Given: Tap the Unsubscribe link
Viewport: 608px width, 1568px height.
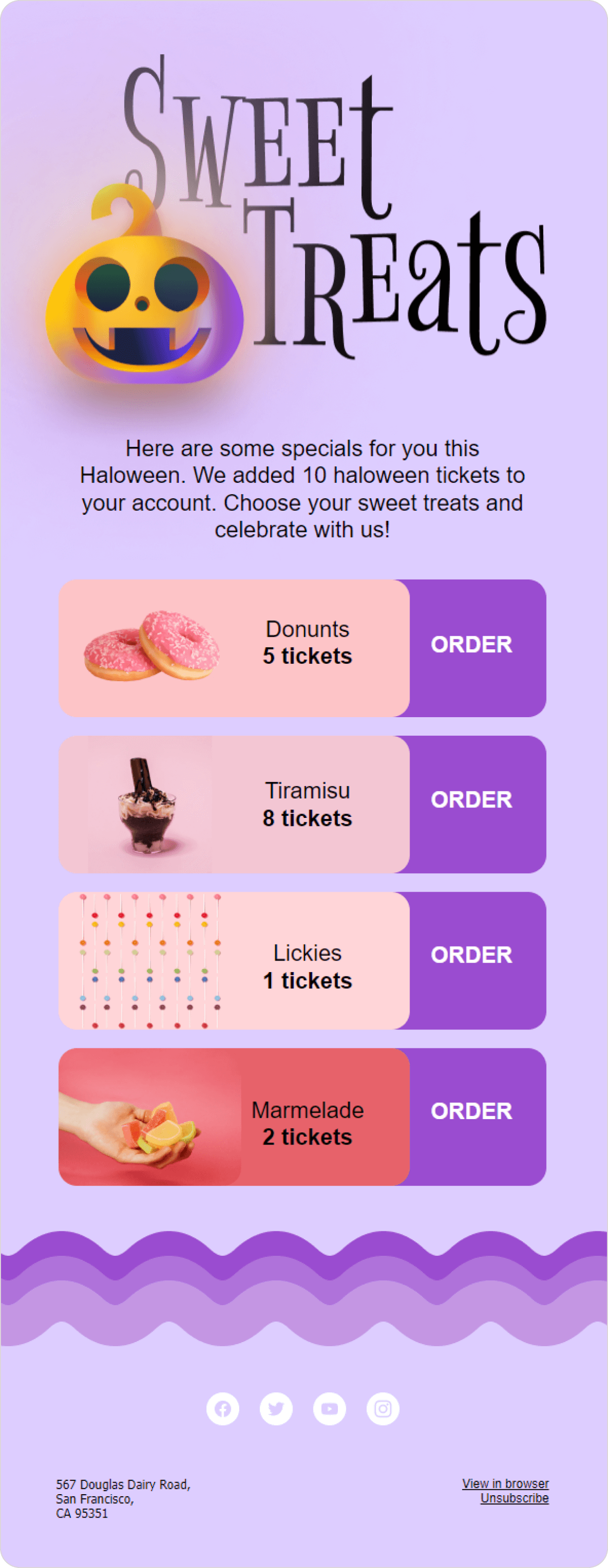Looking at the screenshot, I should 514,1498.
